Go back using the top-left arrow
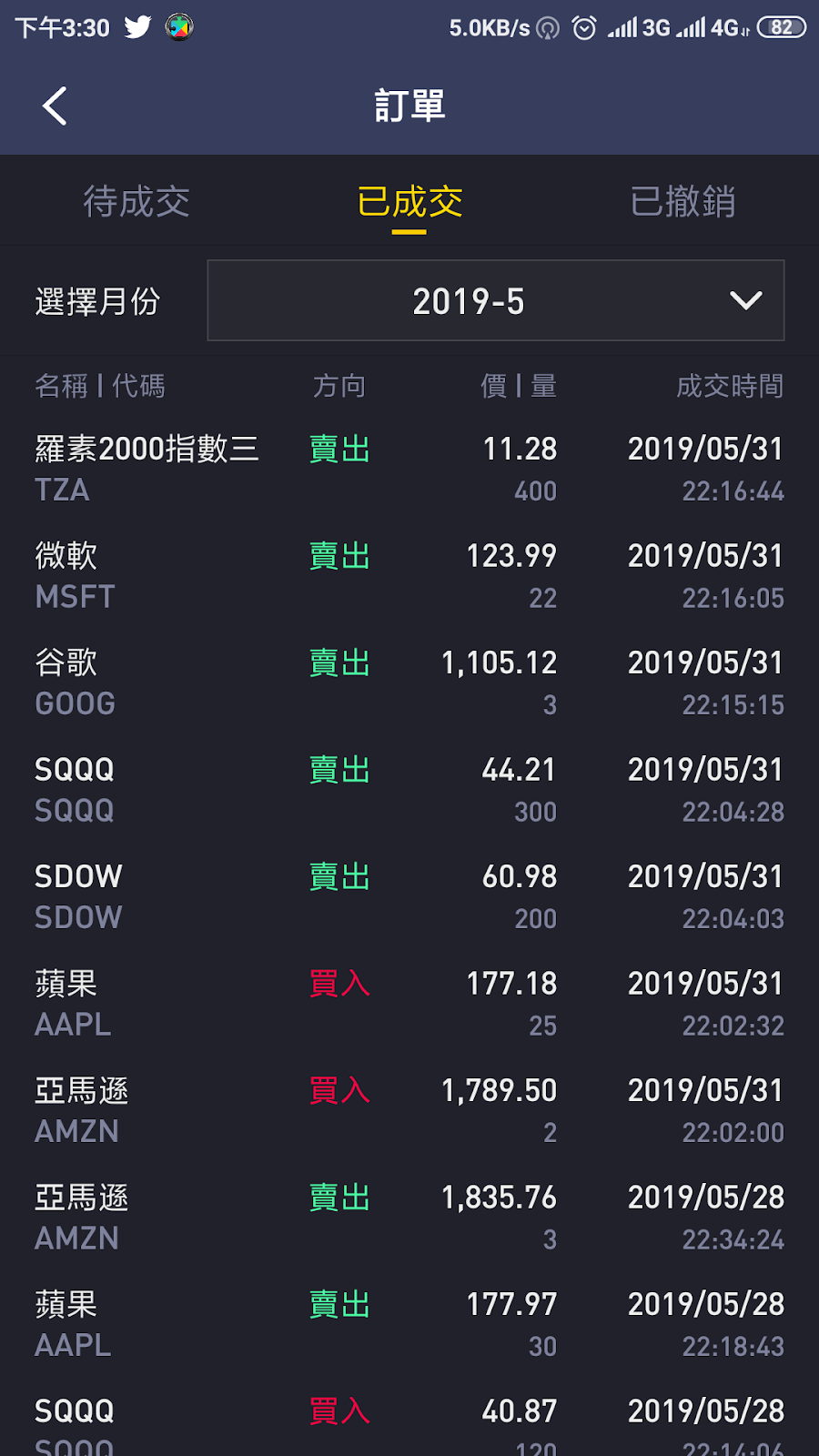This screenshot has width=819, height=1456. 55,106
